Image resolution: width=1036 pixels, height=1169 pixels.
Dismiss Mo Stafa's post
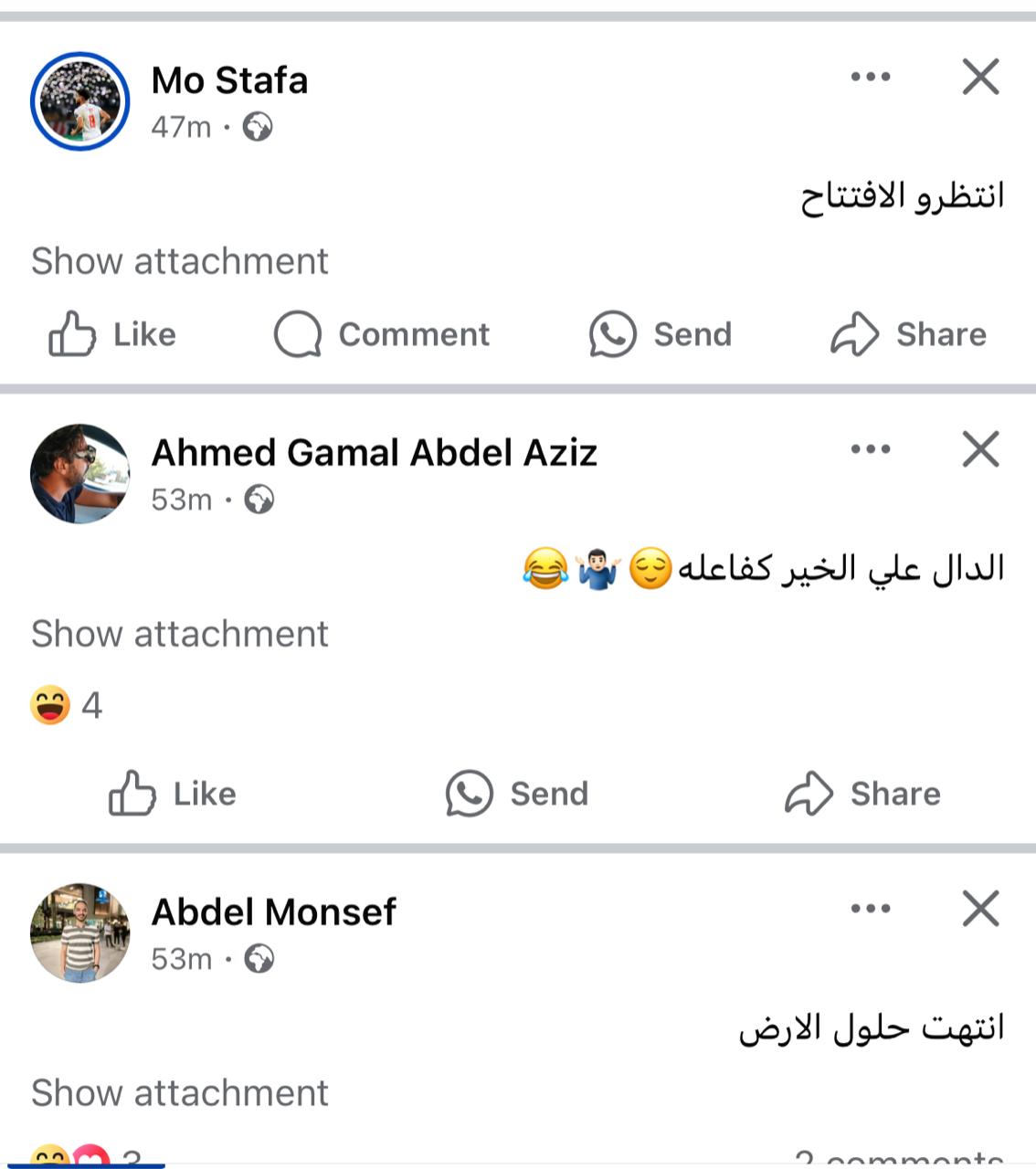coord(980,77)
